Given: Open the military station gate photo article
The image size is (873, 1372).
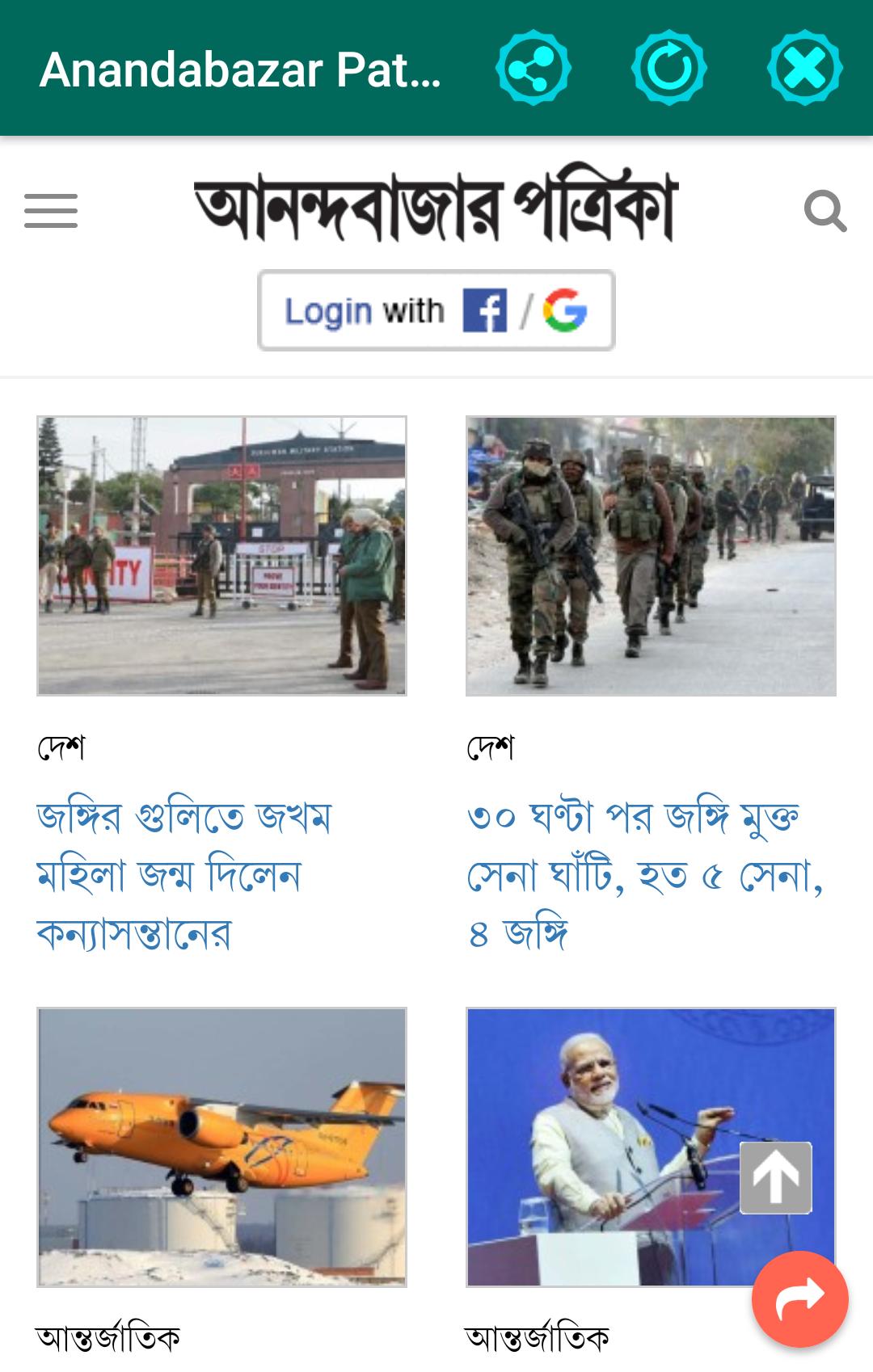Looking at the screenshot, I should tap(221, 556).
